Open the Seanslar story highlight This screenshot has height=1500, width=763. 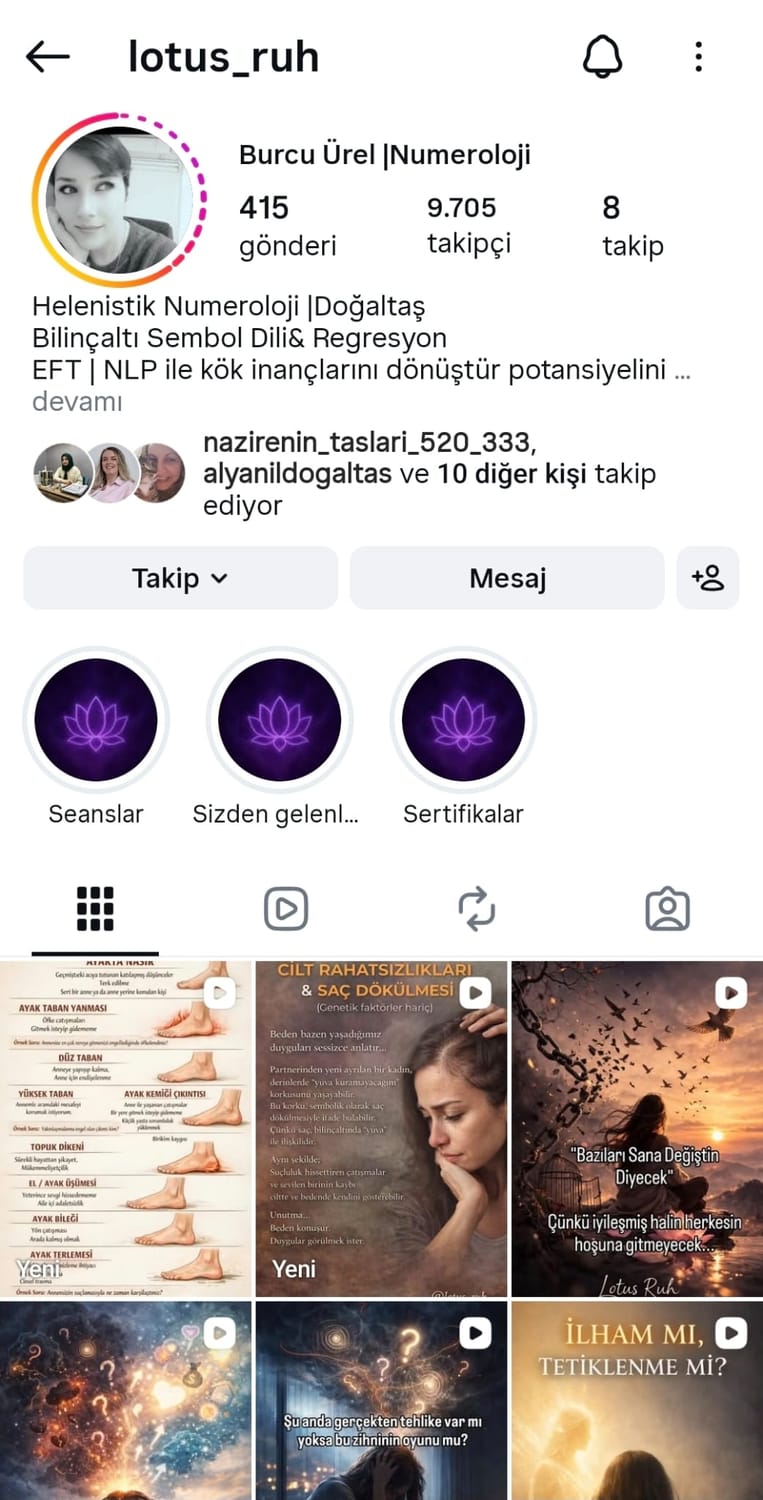coord(96,720)
